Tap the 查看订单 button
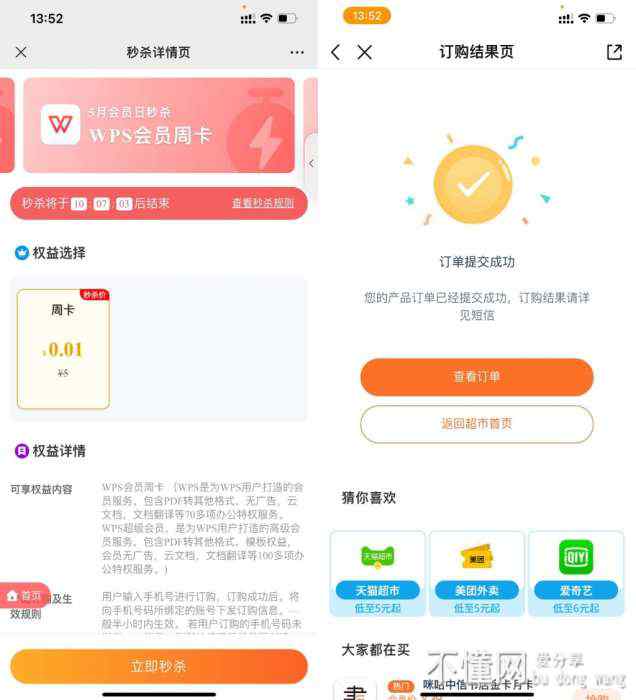 pos(476,377)
